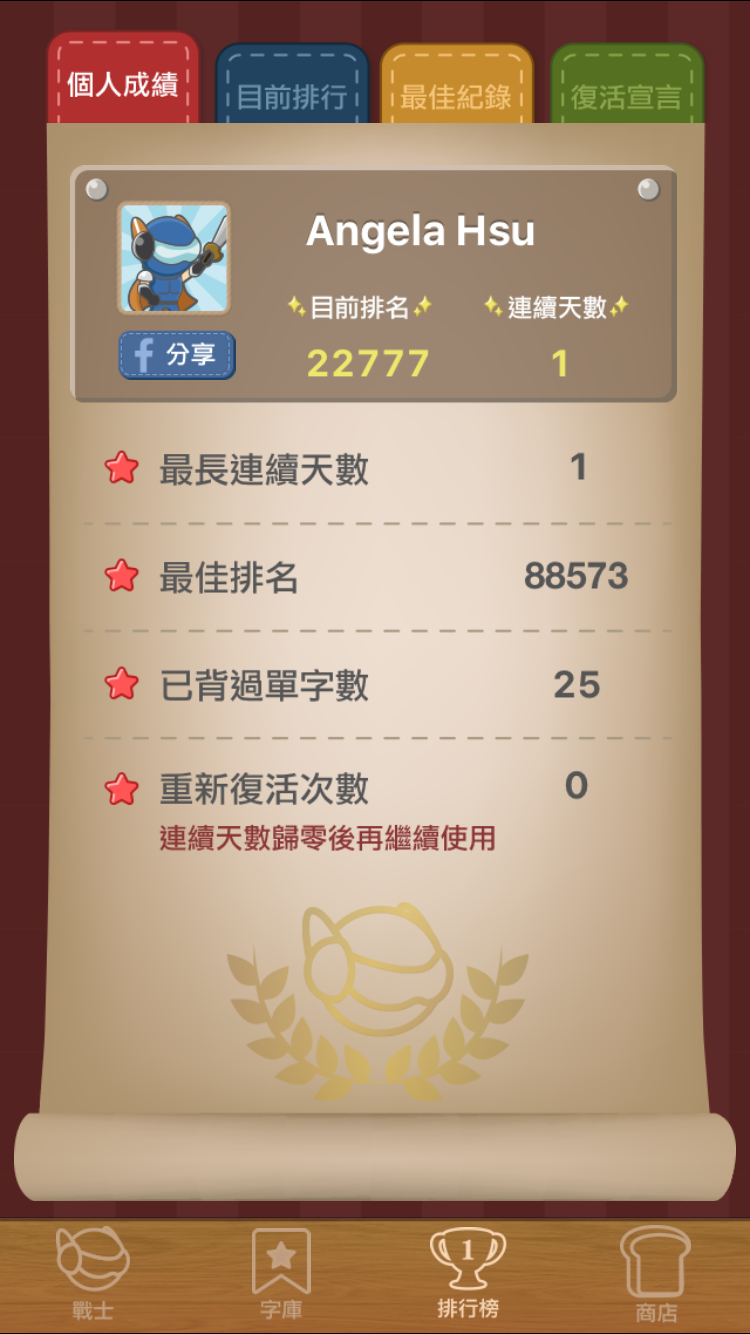750x1334 pixels.
Task: Share score via Facebook 分享 button
Action: click(177, 356)
